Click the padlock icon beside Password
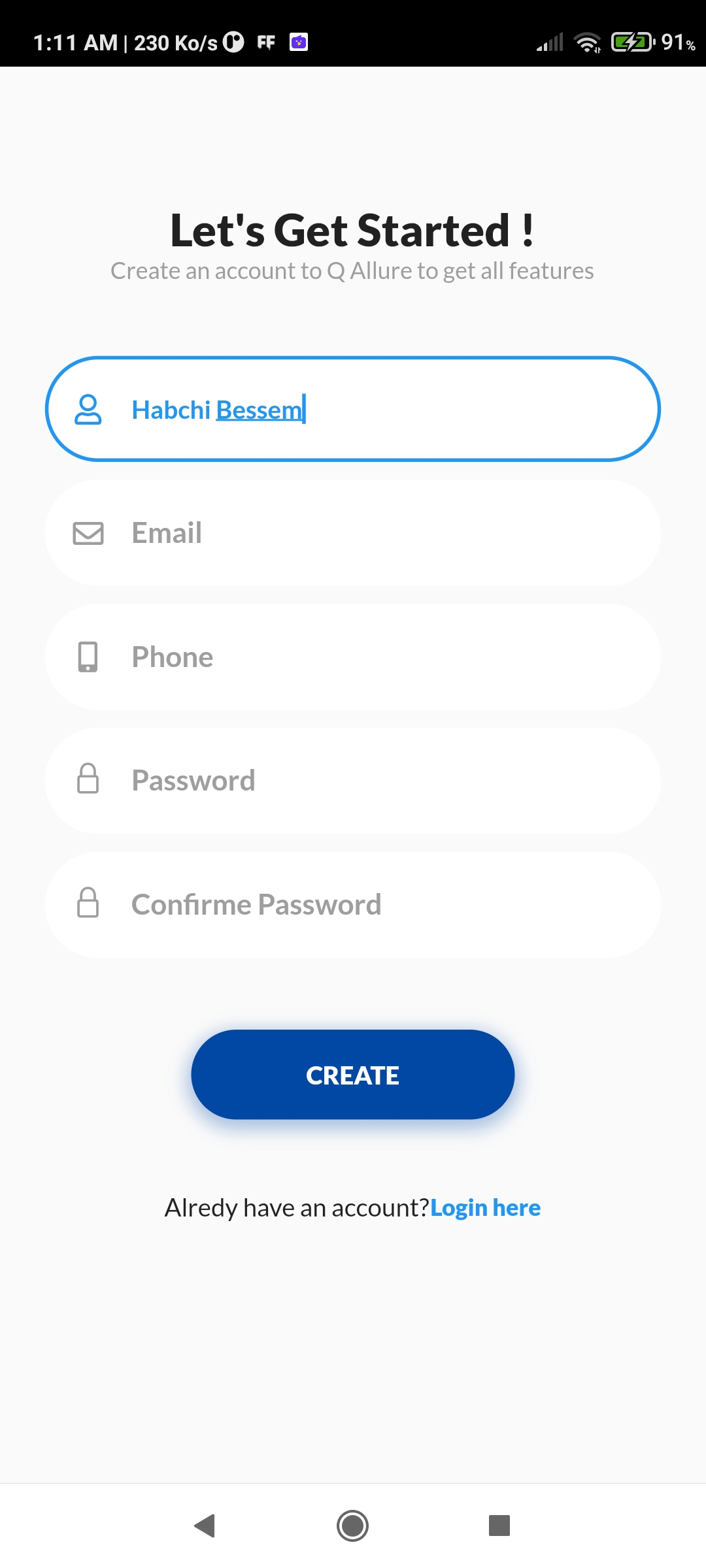The height and width of the screenshot is (1568, 706). pos(88,779)
